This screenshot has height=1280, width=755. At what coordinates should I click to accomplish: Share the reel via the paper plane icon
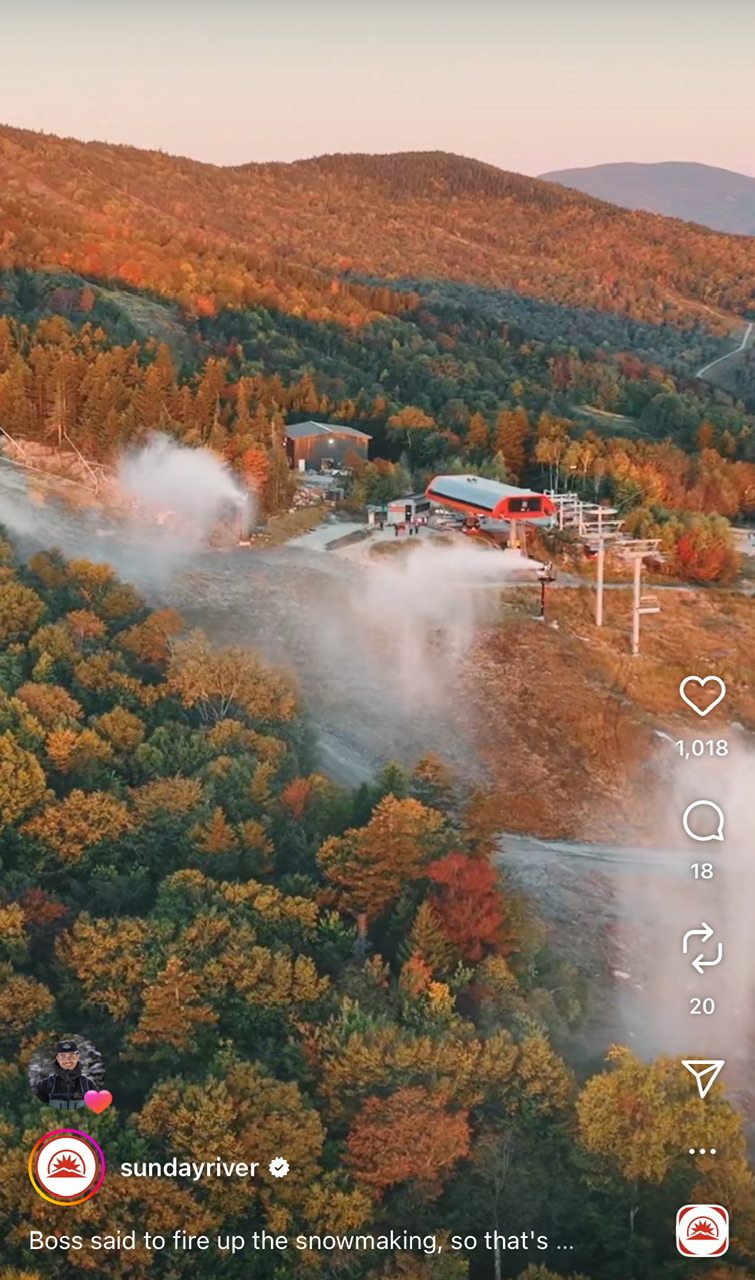[702, 1078]
